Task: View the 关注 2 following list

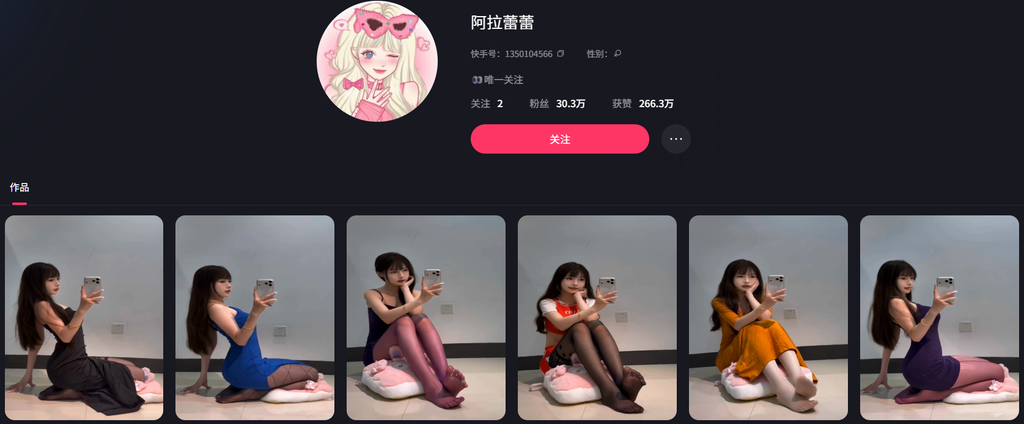Action: point(487,103)
